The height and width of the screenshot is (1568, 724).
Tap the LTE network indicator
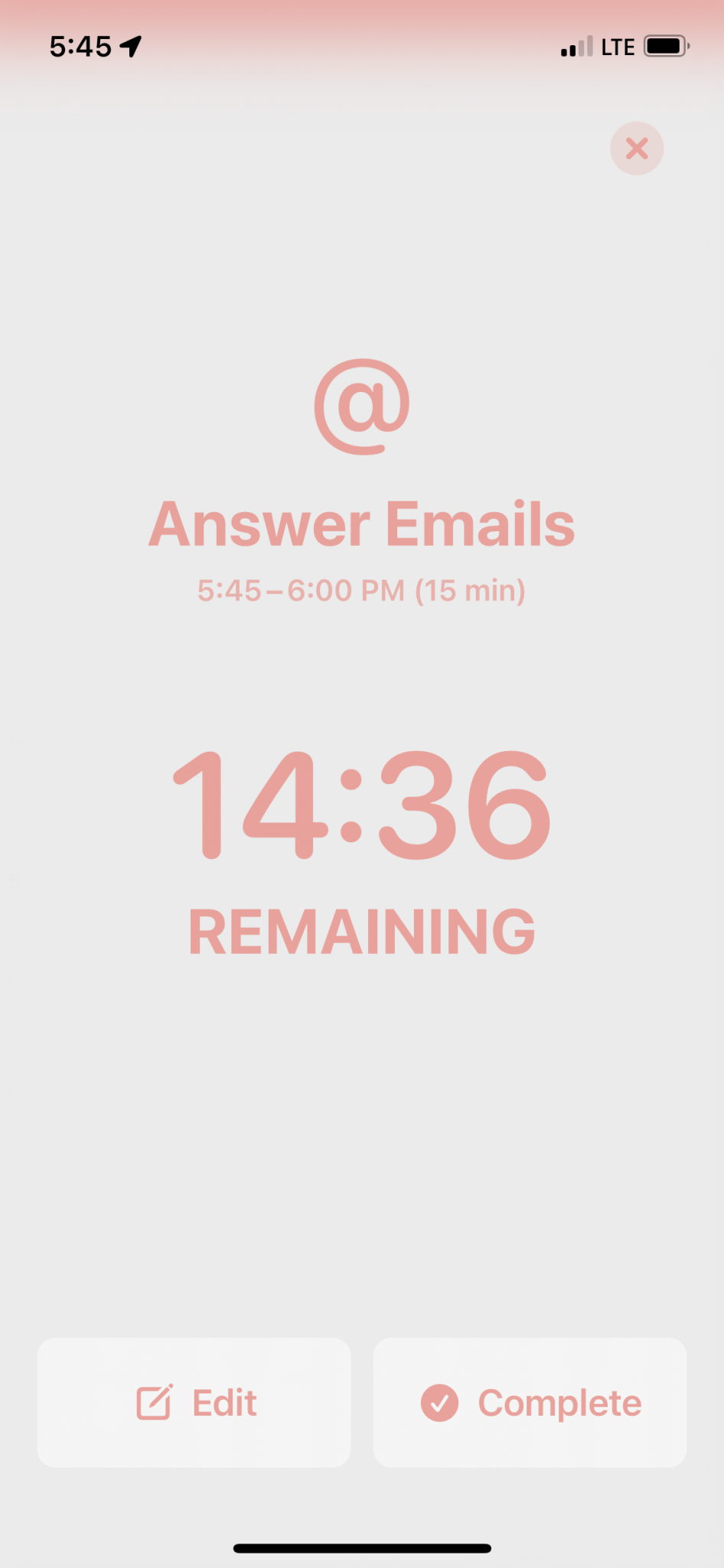(x=619, y=46)
